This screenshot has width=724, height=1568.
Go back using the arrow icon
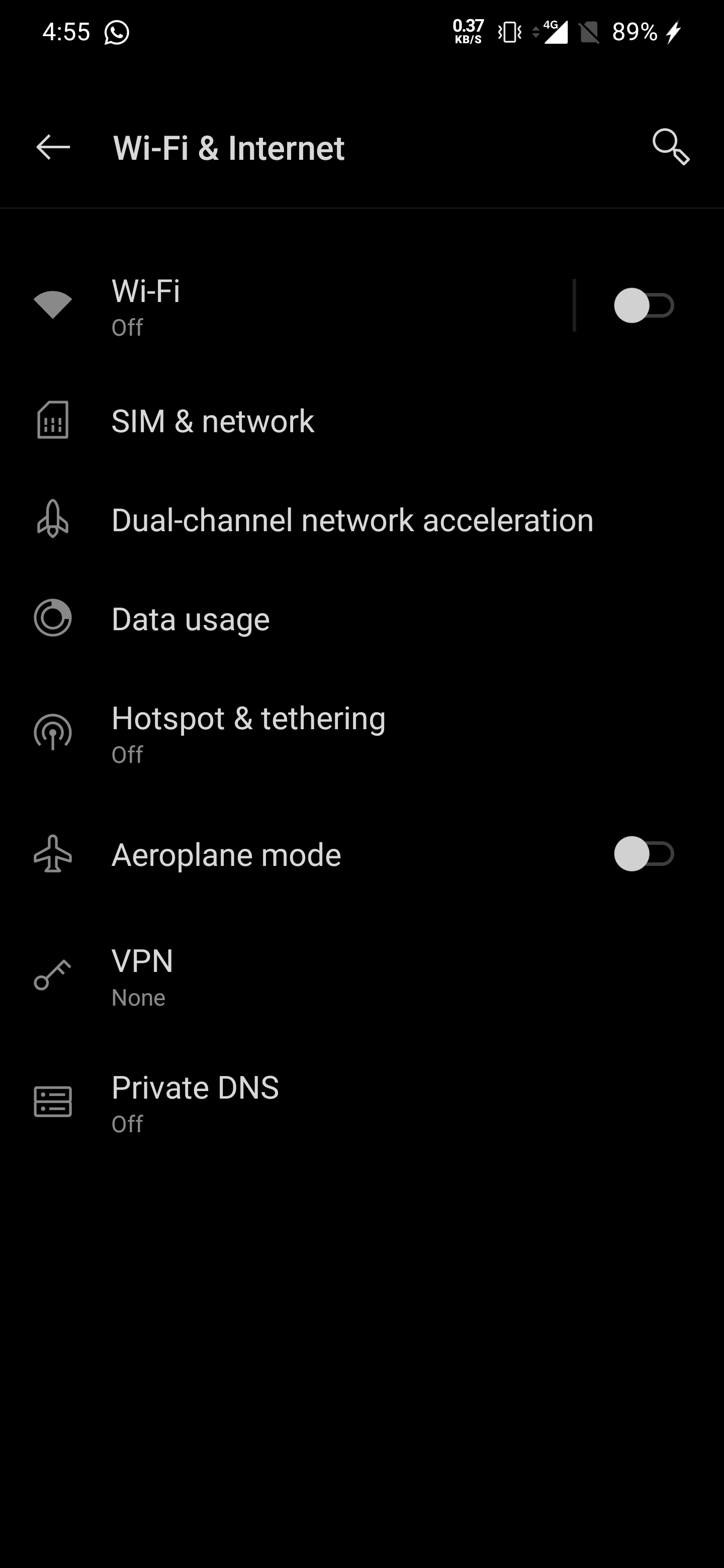[53, 147]
